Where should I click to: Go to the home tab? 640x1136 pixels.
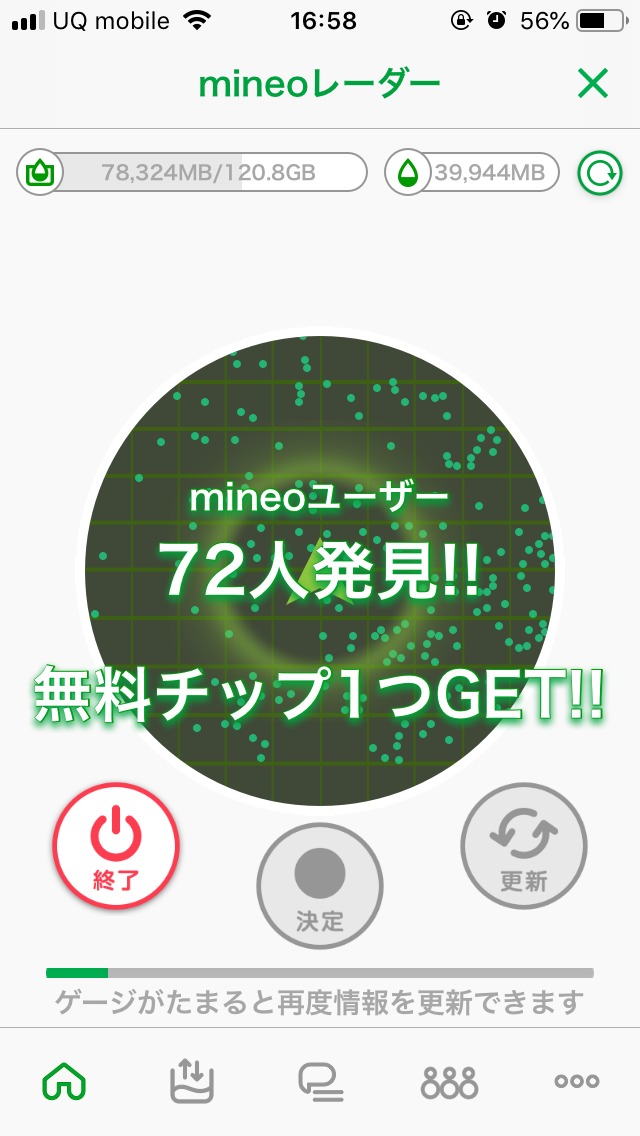pos(64,1081)
